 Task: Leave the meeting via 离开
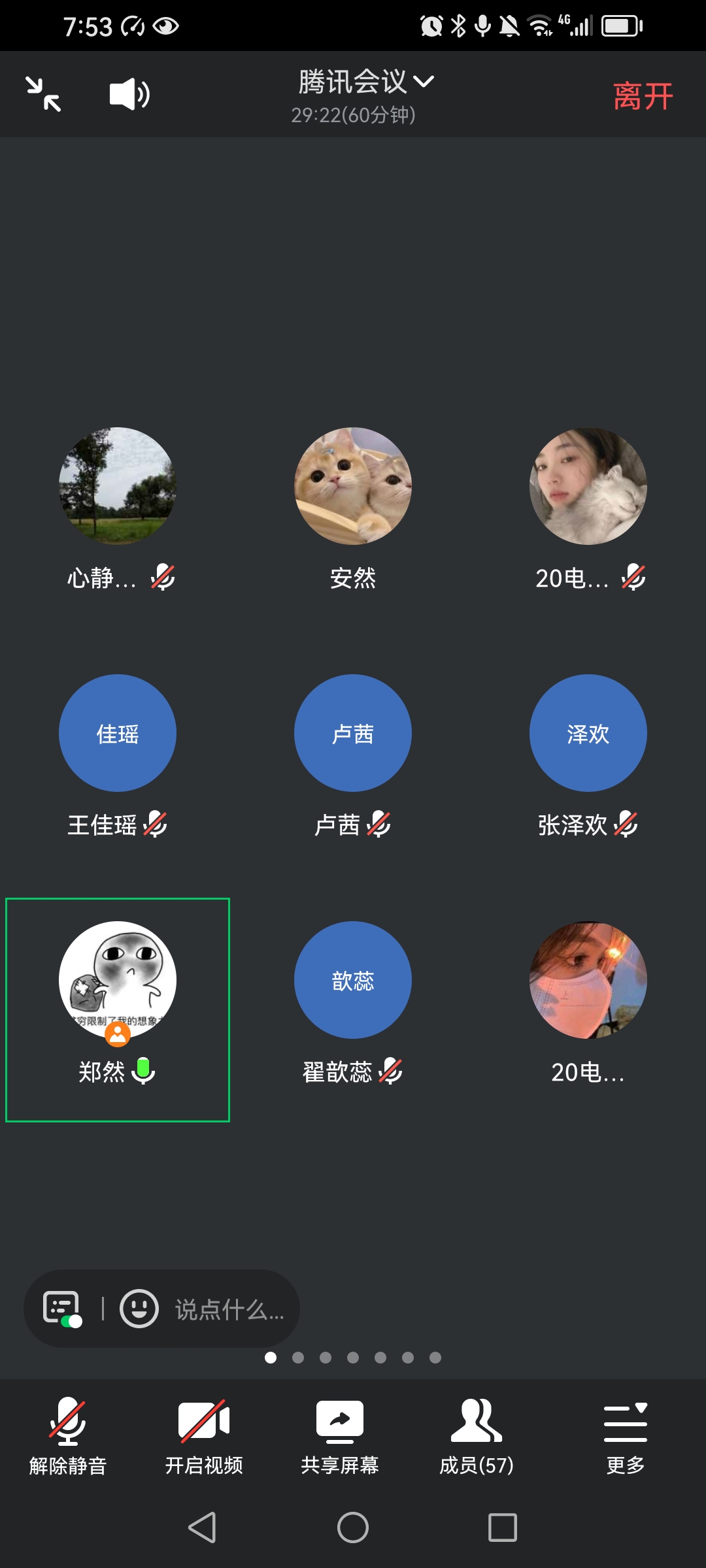[x=643, y=96]
